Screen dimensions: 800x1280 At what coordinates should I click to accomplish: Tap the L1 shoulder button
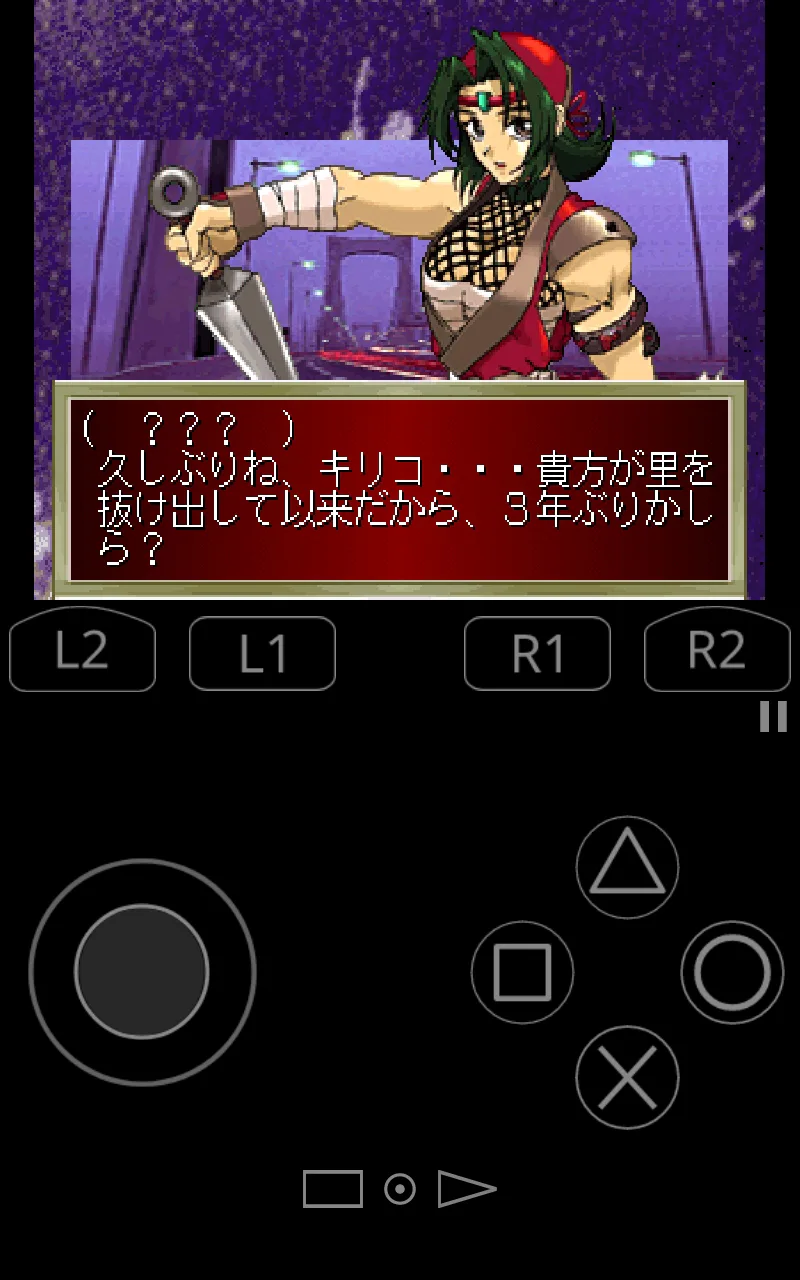click(x=262, y=654)
